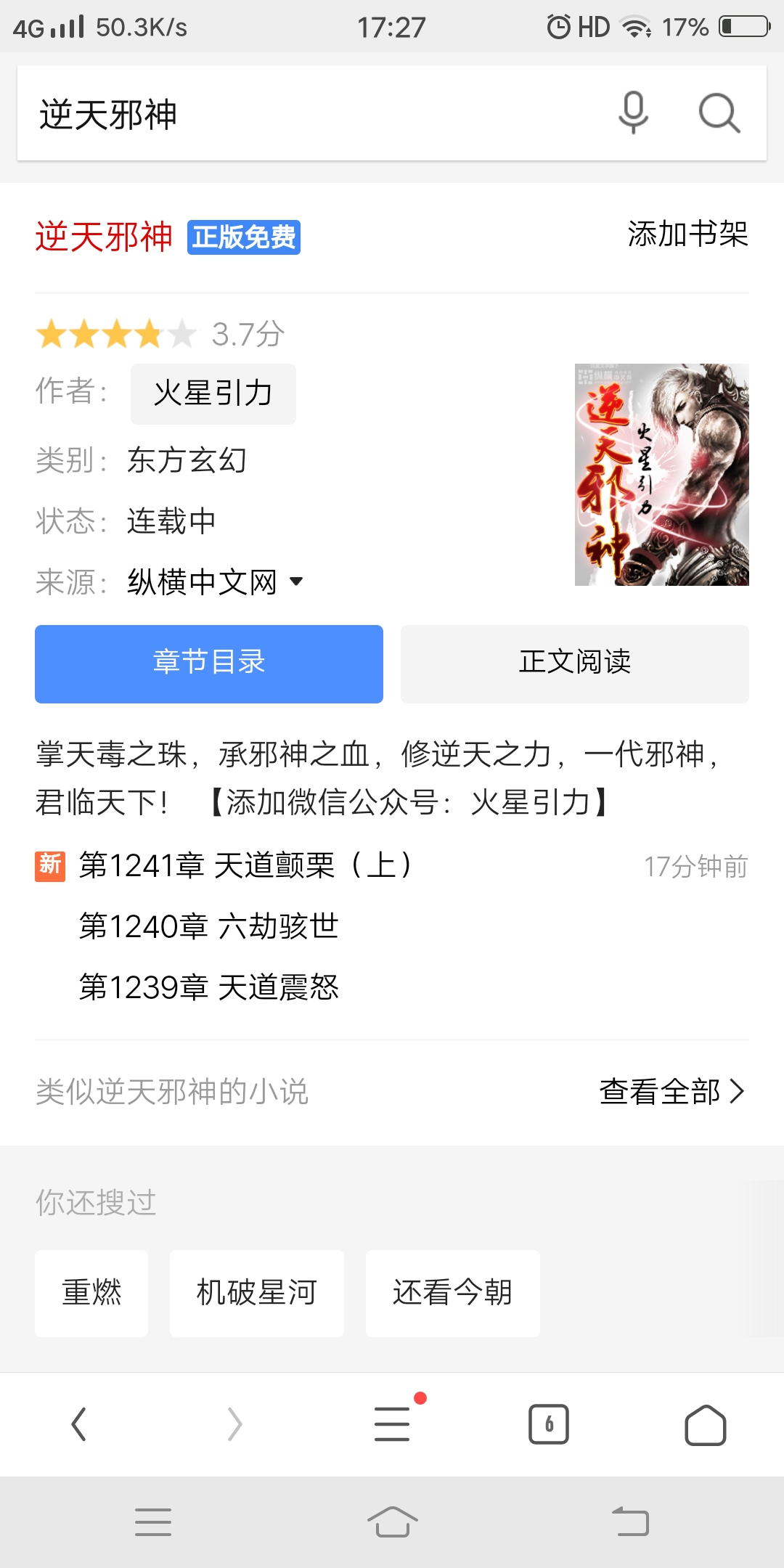The width and height of the screenshot is (784, 1568).
Task: Focus the search field with 逆天邪神
Action: coord(312,113)
